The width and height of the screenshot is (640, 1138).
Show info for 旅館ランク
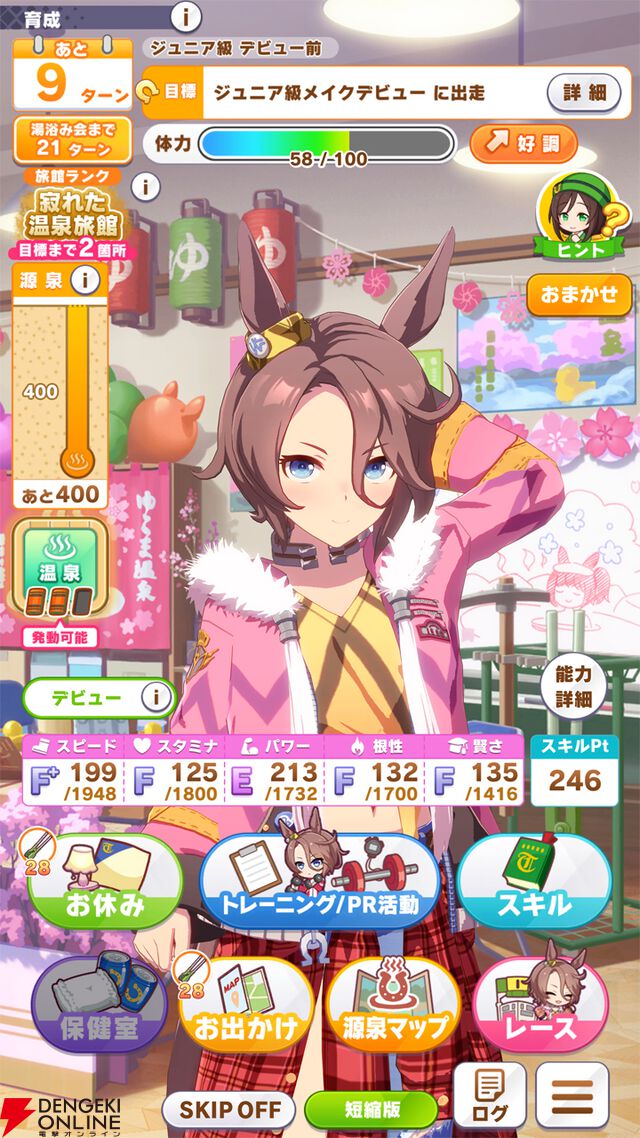[x=146, y=186]
